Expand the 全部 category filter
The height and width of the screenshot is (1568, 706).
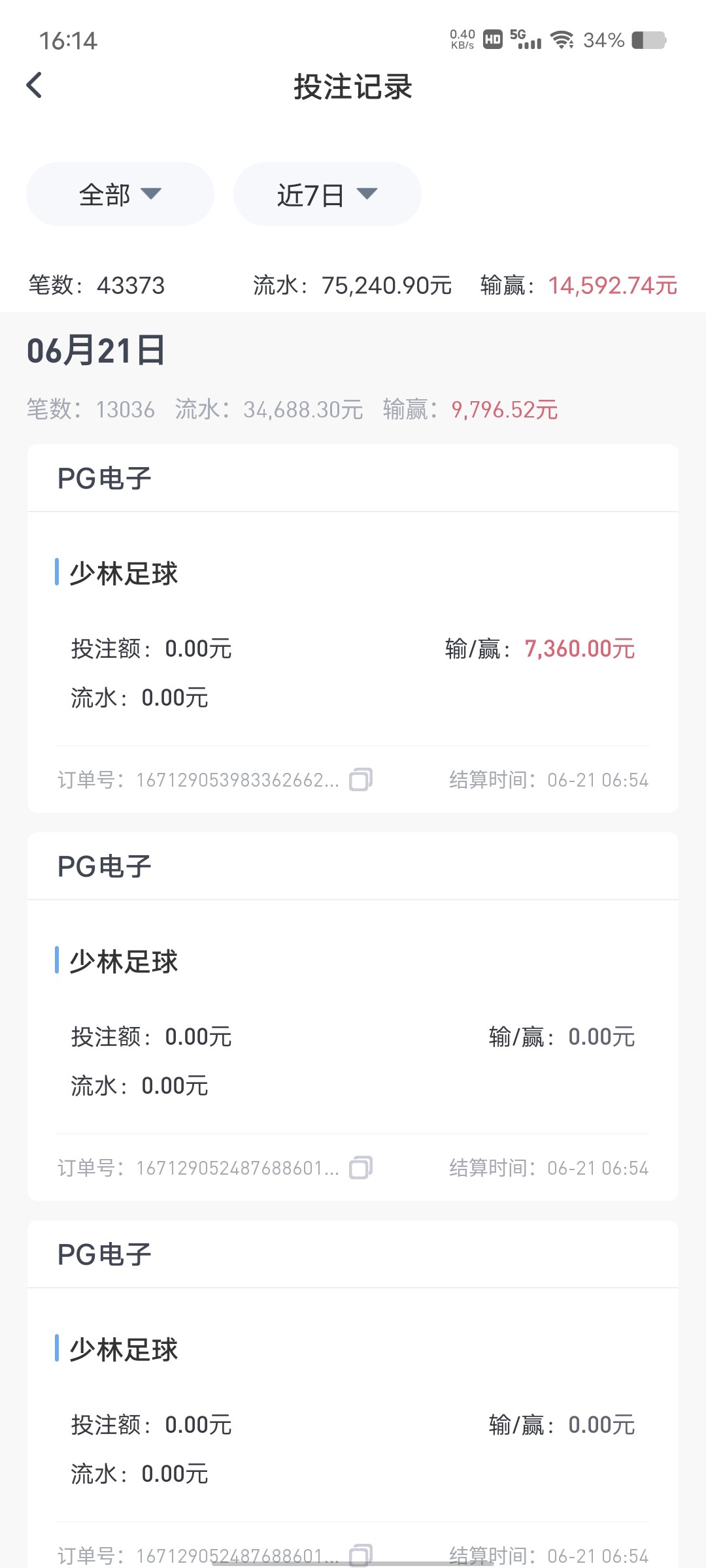click(x=120, y=194)
